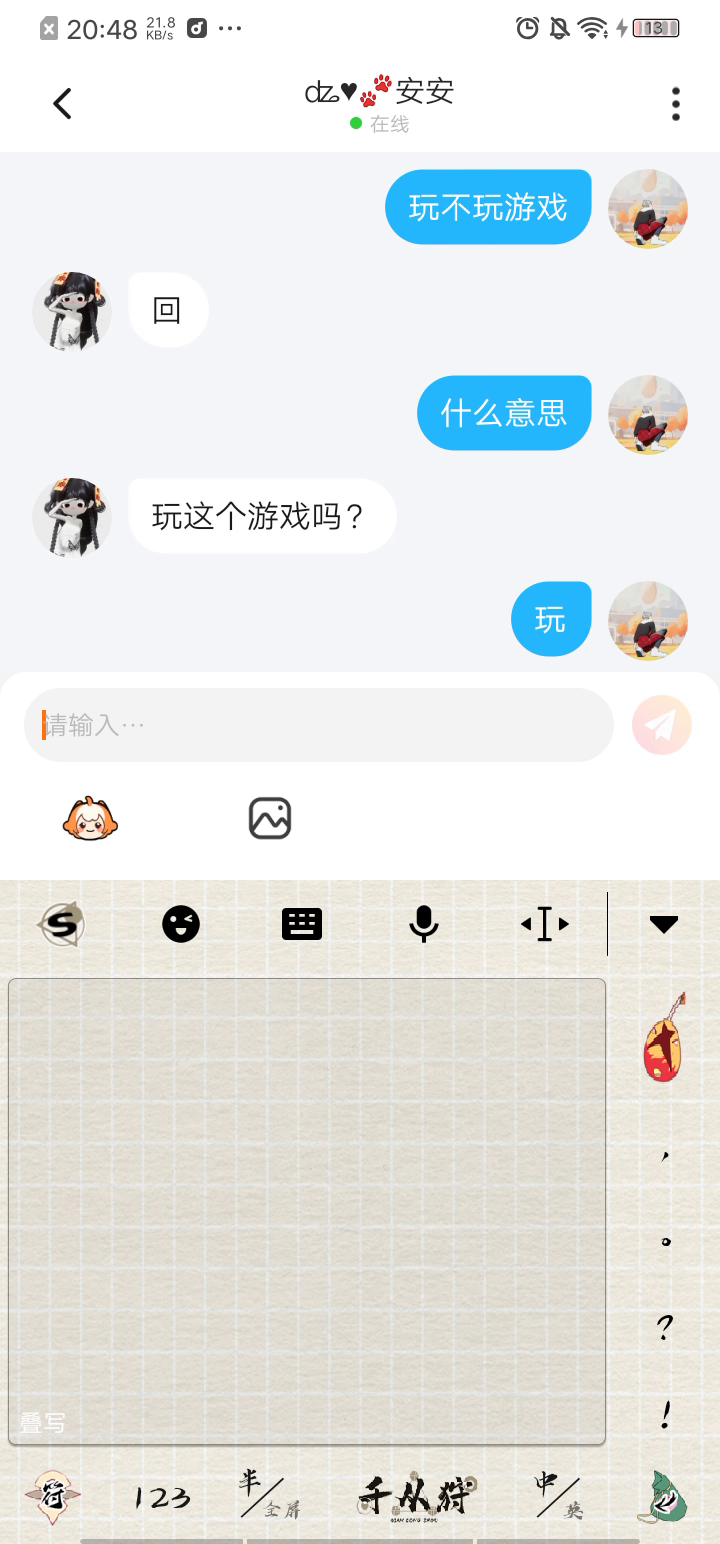This screenshot has width=720, height=1544.
Task: Toggle 半/全屏 handwriting mode
Action: click(268, 1495)
